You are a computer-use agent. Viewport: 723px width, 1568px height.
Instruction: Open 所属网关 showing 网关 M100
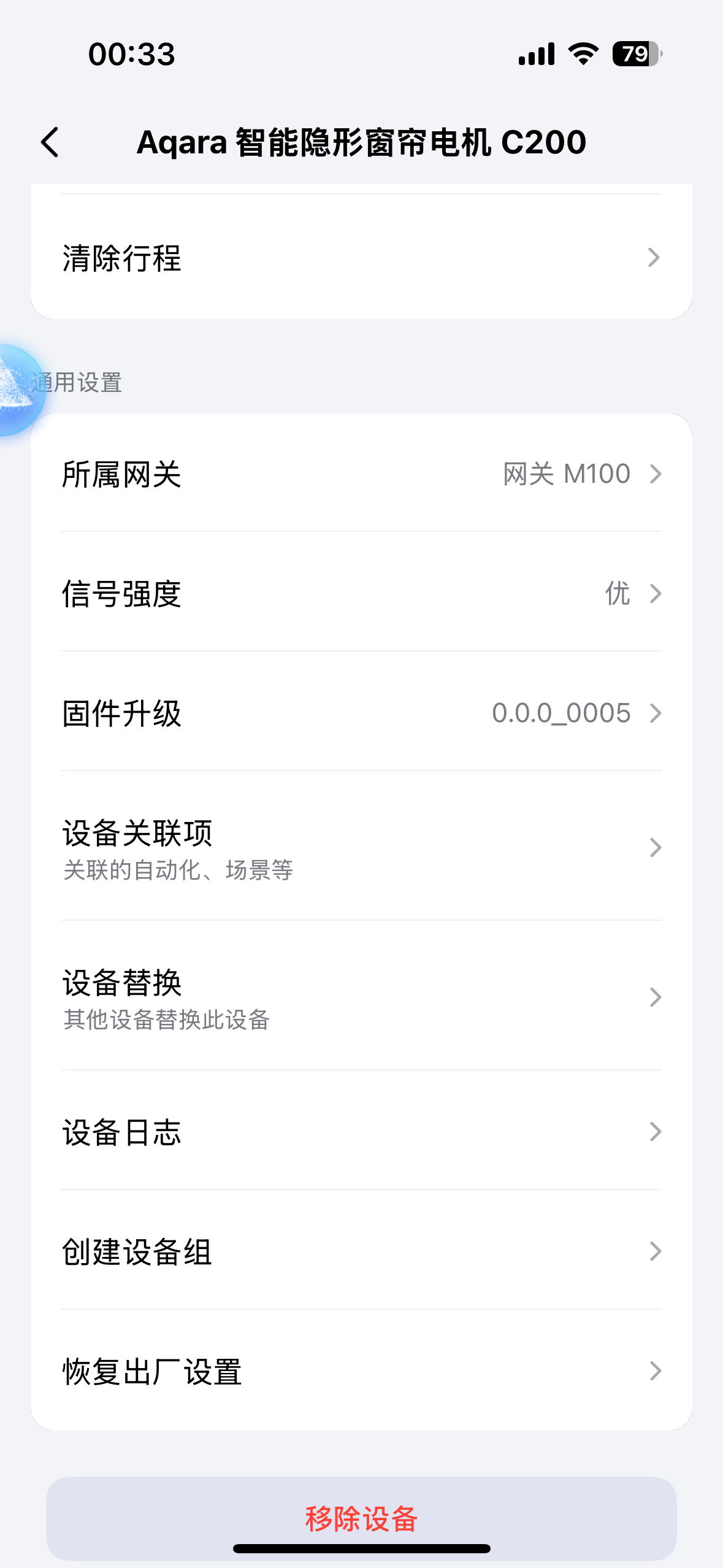pyautogui.click(x=361, y=474)
